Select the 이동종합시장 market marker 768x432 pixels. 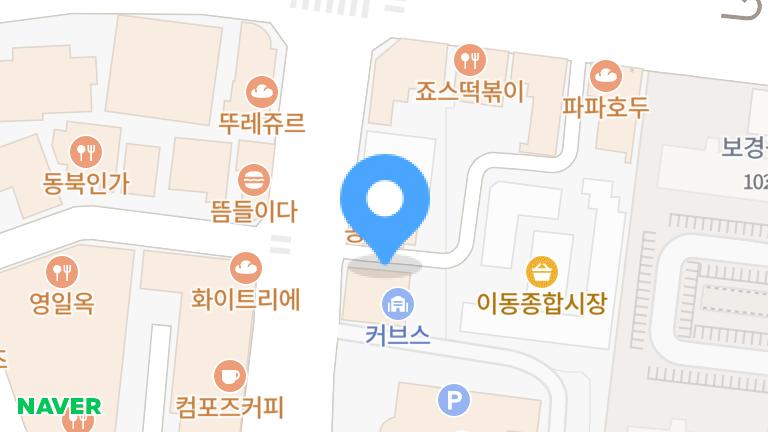pos(542,271)
